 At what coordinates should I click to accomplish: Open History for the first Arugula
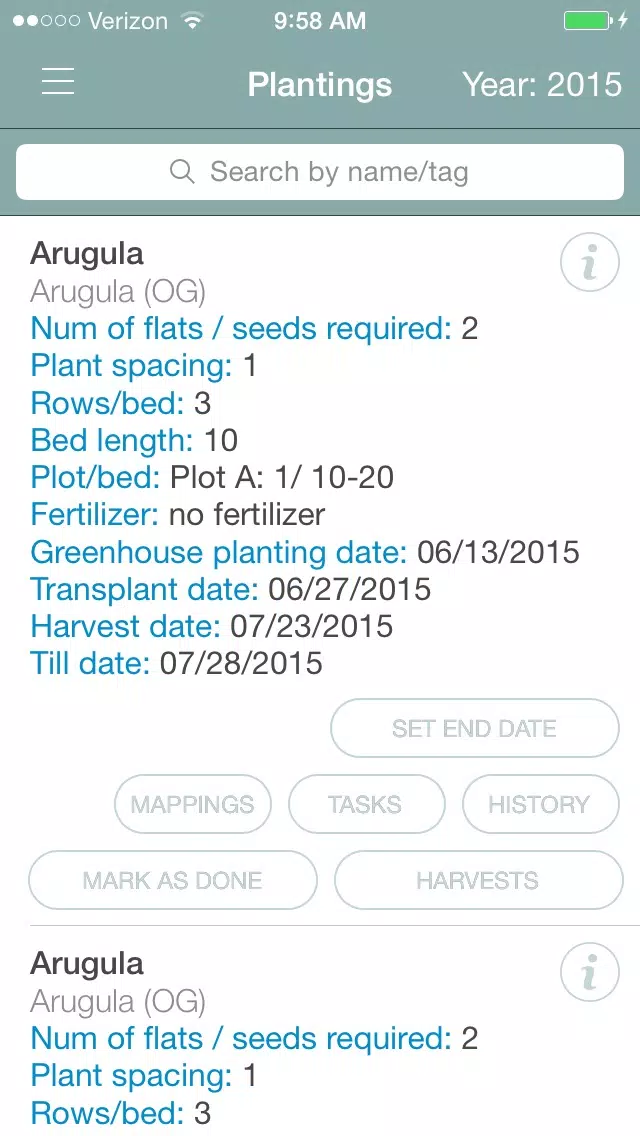point(541,804)
